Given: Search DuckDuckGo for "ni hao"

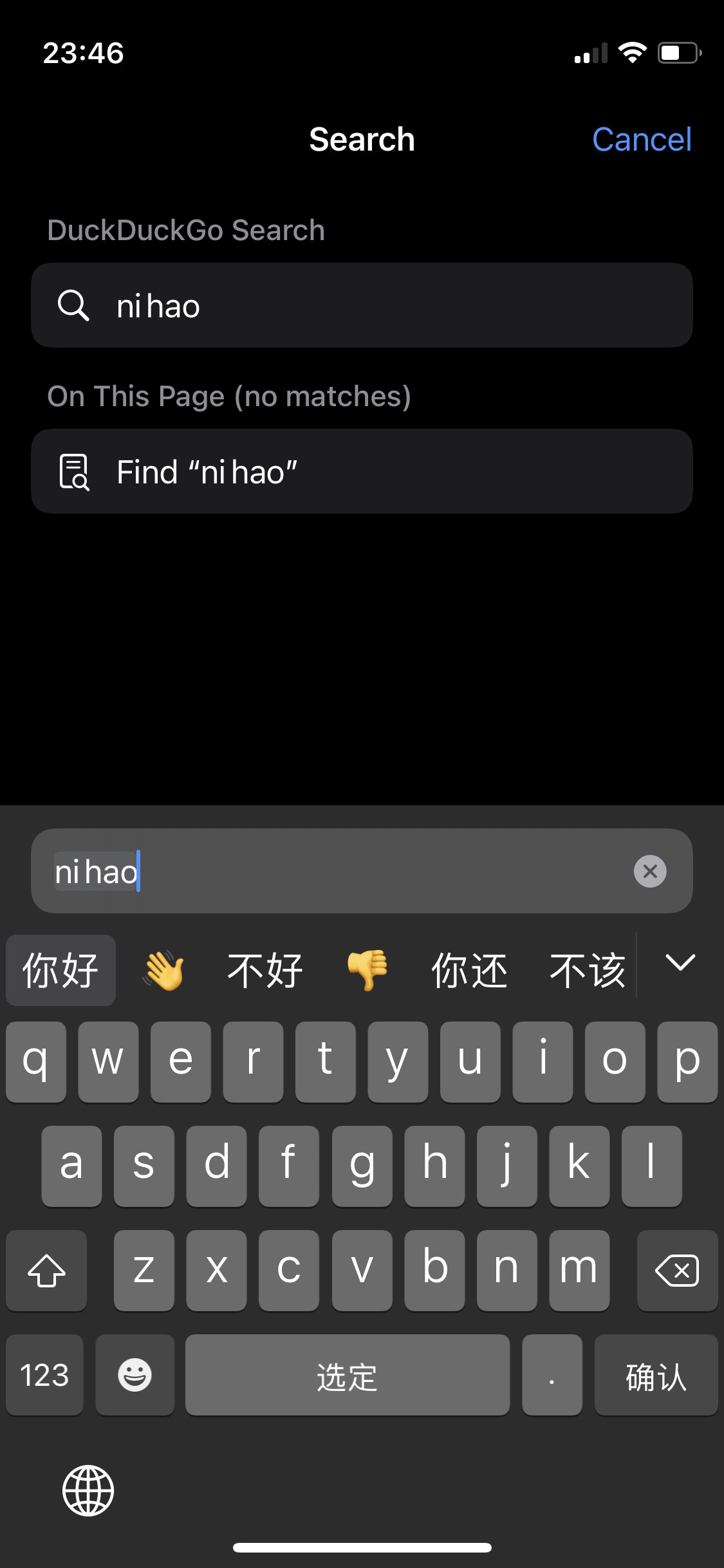Looking at the screenshot, I should [362, 306].
